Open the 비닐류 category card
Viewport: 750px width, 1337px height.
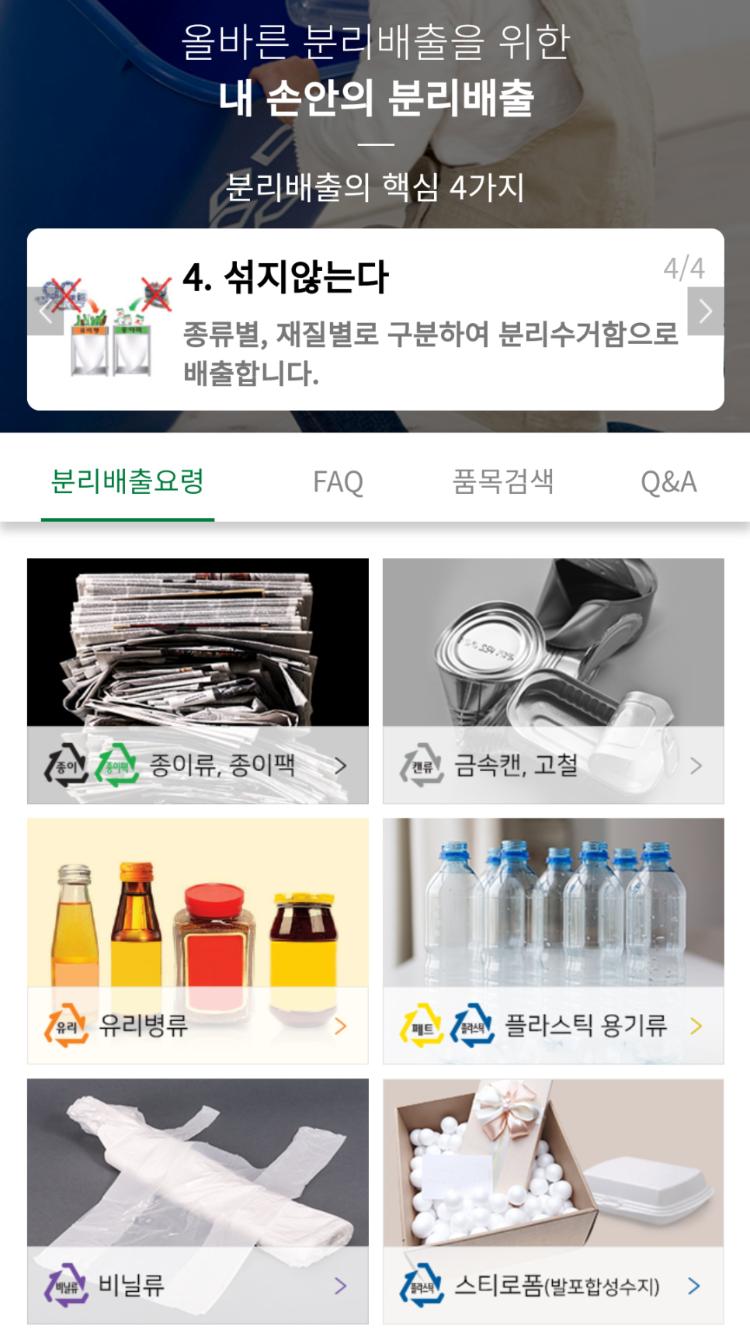[x=197, y=1201]
